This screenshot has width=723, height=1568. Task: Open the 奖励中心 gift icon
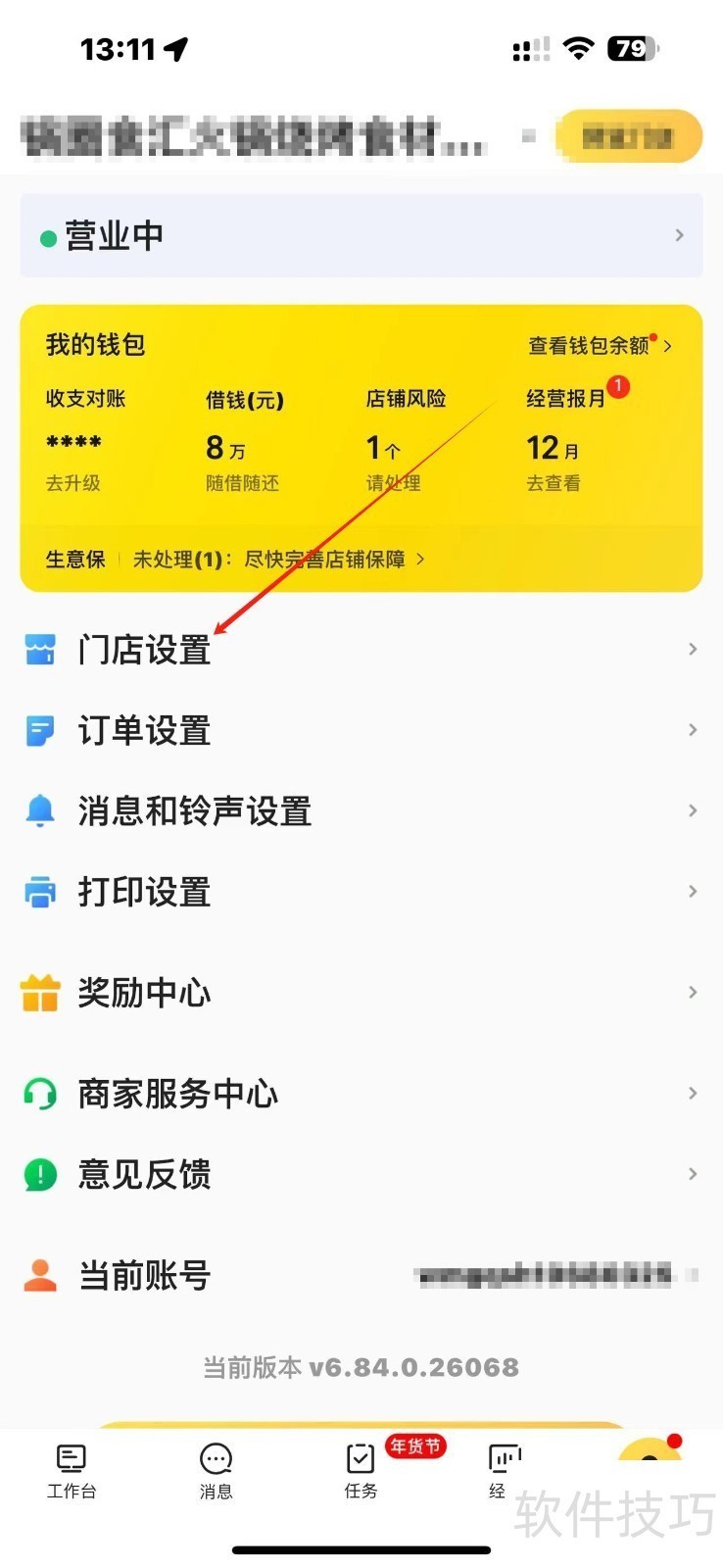pos(39,993)
